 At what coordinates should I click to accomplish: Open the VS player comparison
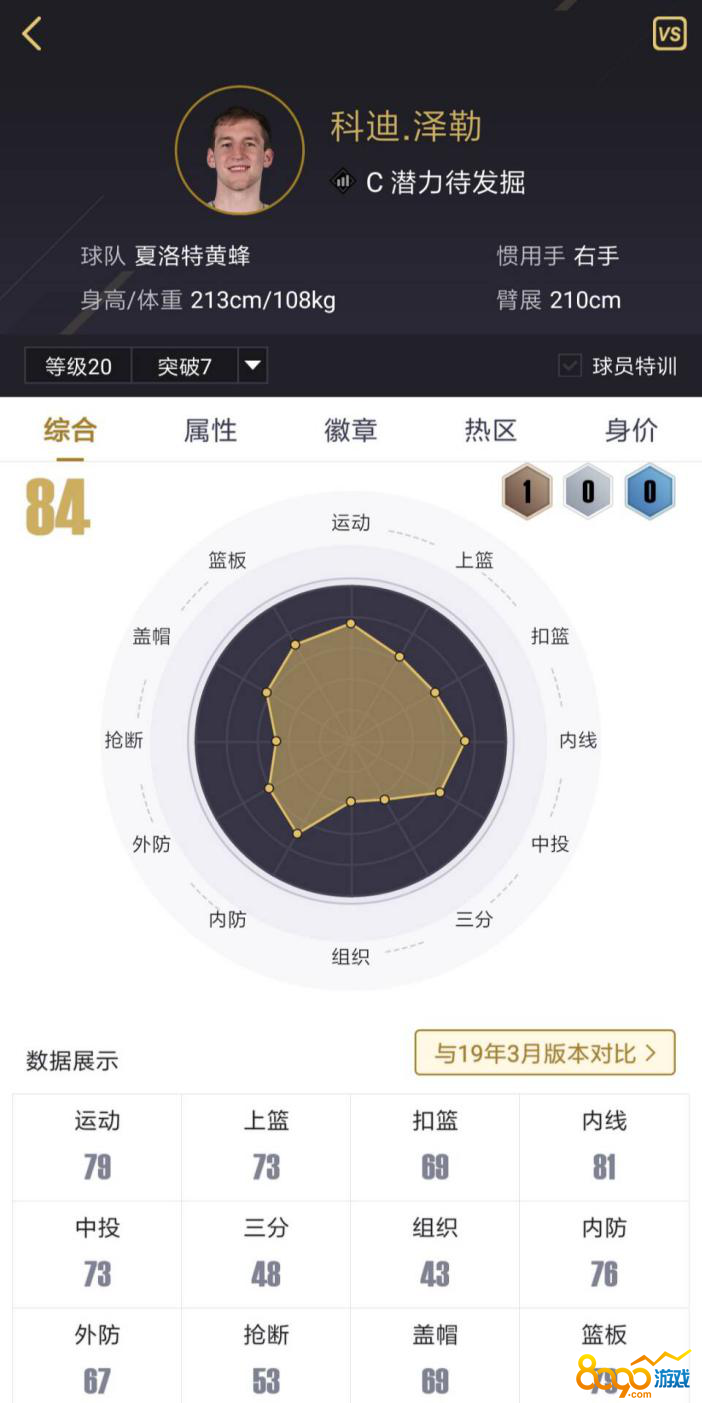pyautogui.click(x=669, y=34)
